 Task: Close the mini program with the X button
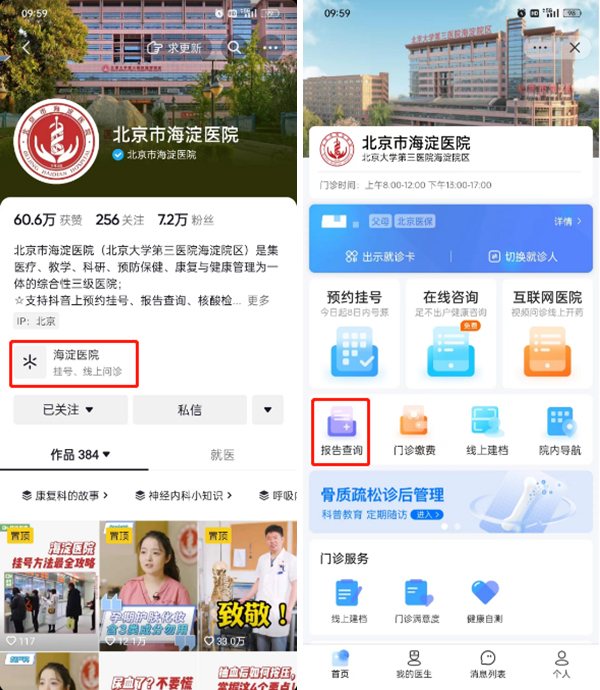575,47
